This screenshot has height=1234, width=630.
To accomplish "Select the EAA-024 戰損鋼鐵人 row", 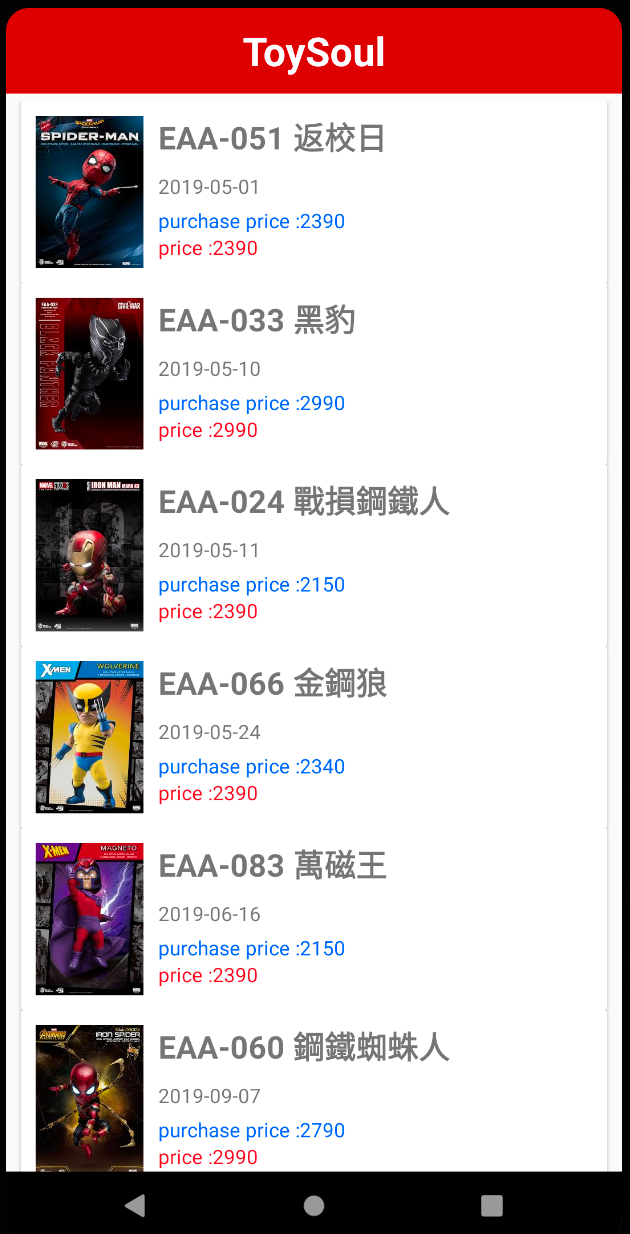I will click(314, 555).
